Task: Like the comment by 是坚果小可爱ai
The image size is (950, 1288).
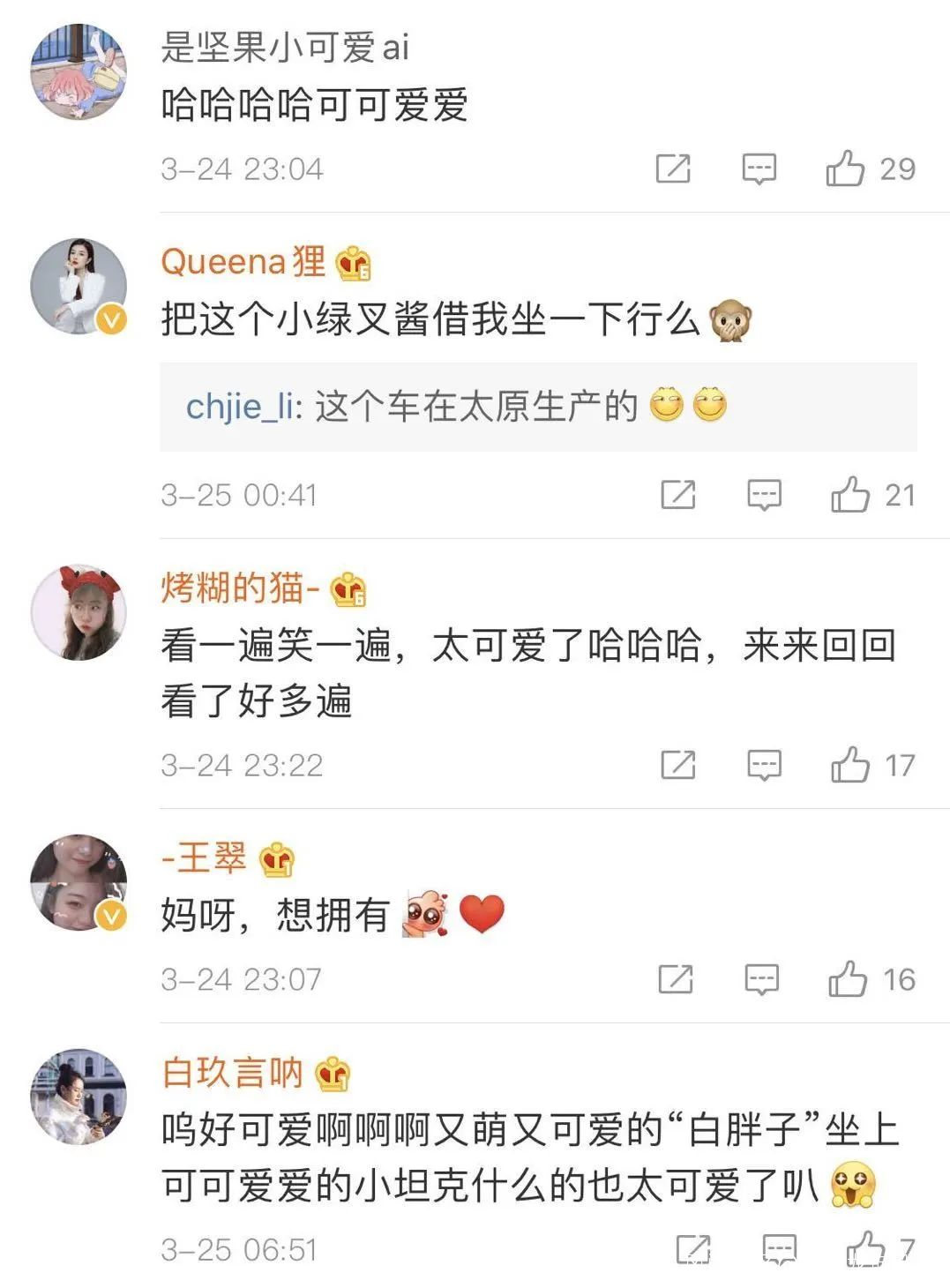Action: [845, 168]
